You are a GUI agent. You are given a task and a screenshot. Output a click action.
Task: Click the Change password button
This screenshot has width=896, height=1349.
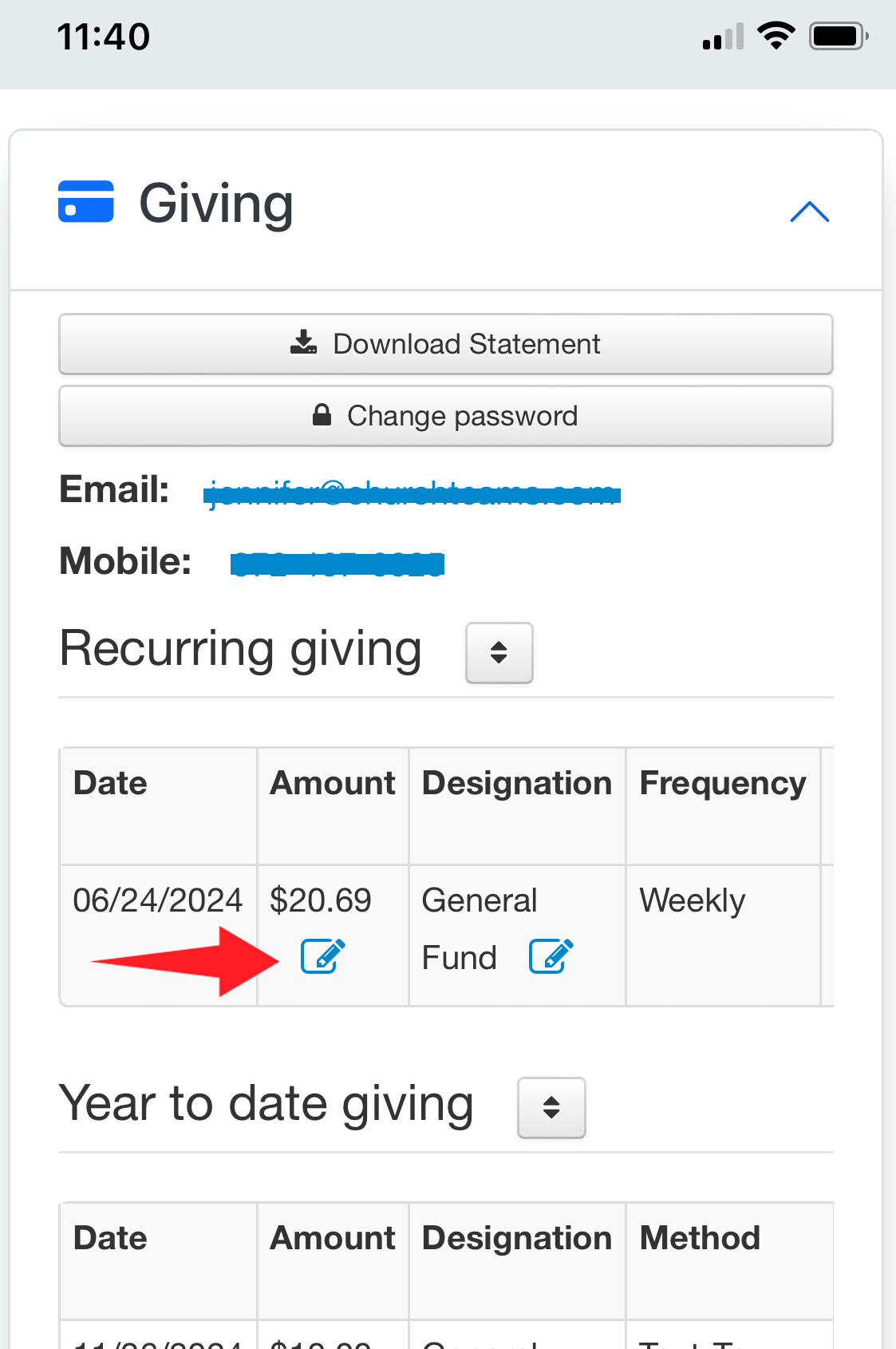tap(446, 416)
